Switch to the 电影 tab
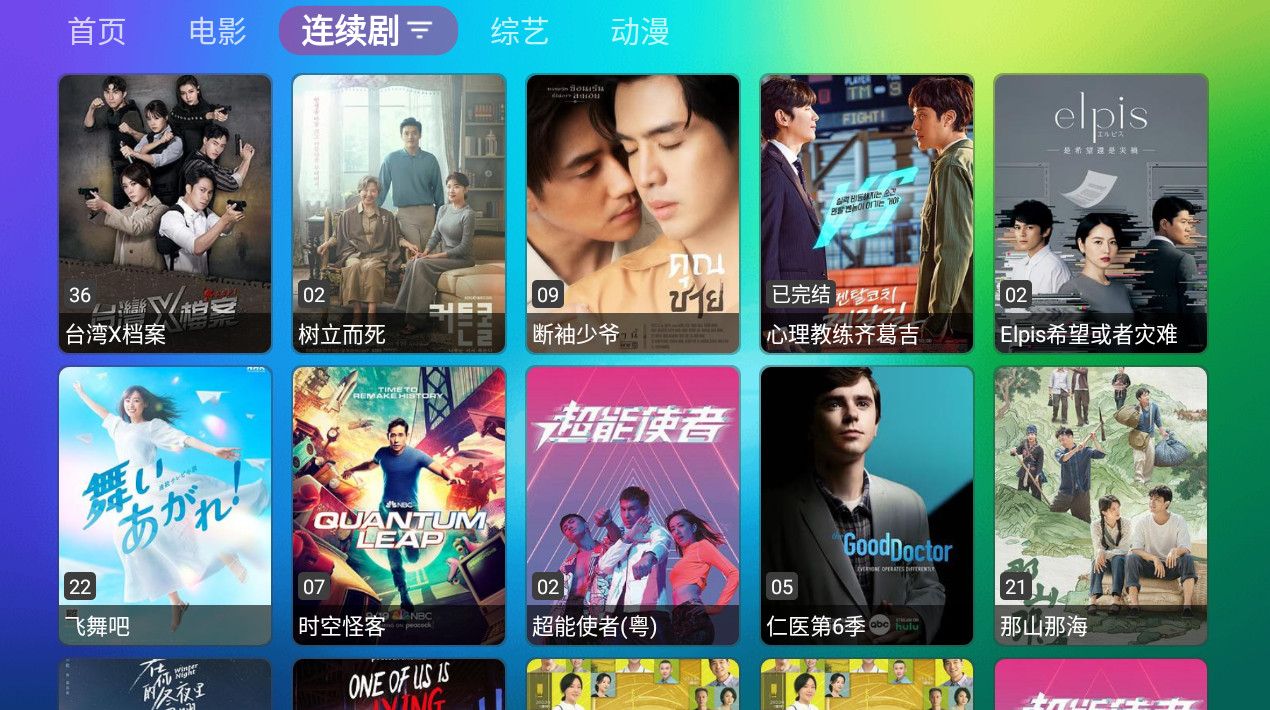The image size is (1270, 710). pos(217,31)
